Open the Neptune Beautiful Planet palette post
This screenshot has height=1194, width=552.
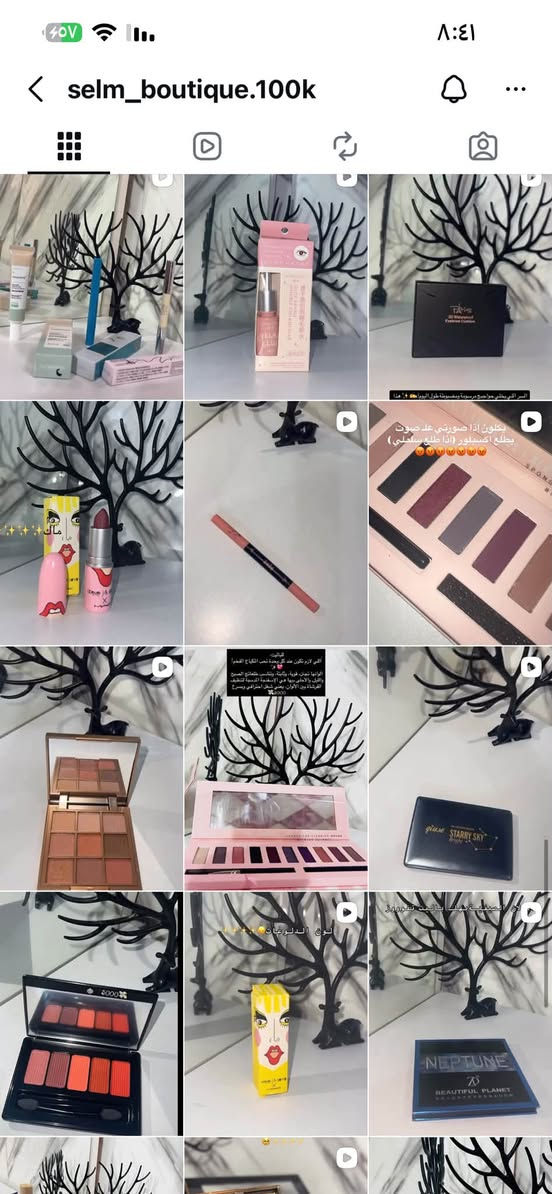coord(461,1014)
